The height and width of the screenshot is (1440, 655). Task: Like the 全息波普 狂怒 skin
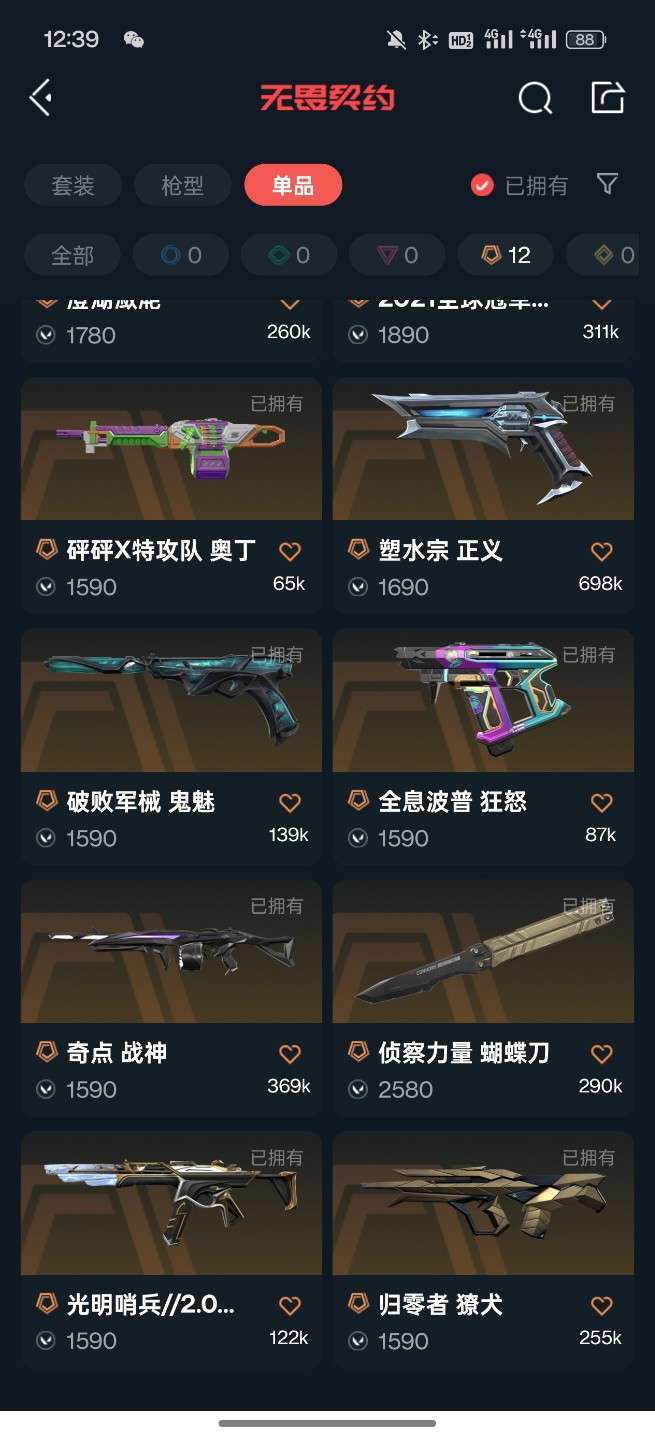[x=601, y=802]
